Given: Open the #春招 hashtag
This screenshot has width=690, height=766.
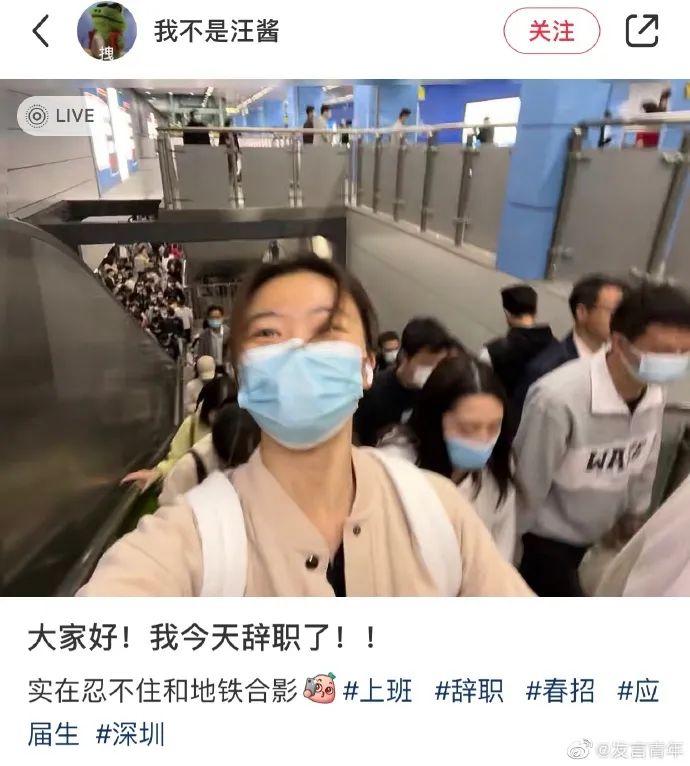Looking at the screenshot, I should [x=560, y=691].
